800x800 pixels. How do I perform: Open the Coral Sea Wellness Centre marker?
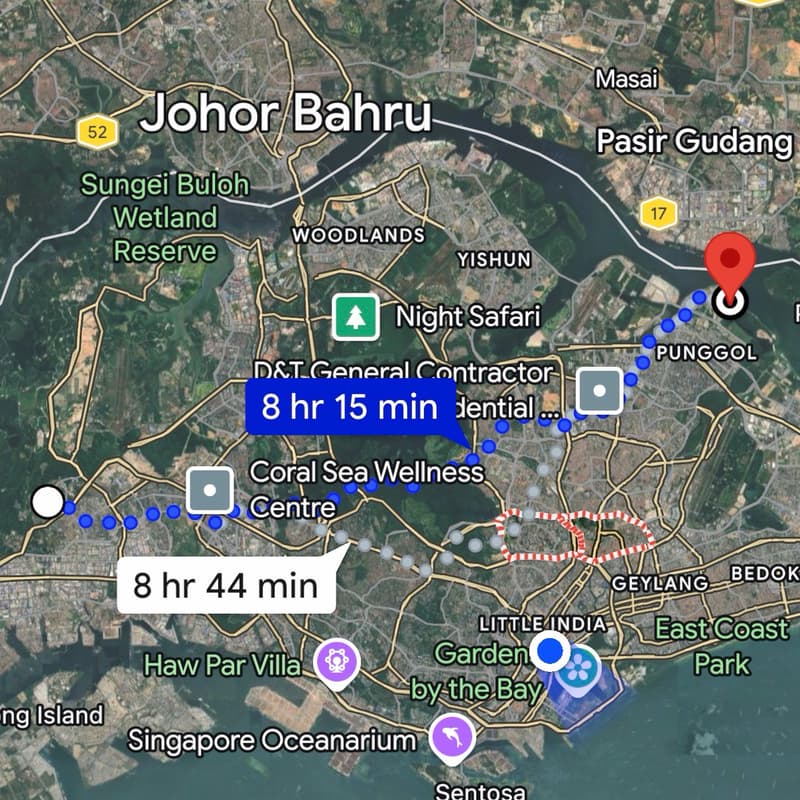(210, 490)
